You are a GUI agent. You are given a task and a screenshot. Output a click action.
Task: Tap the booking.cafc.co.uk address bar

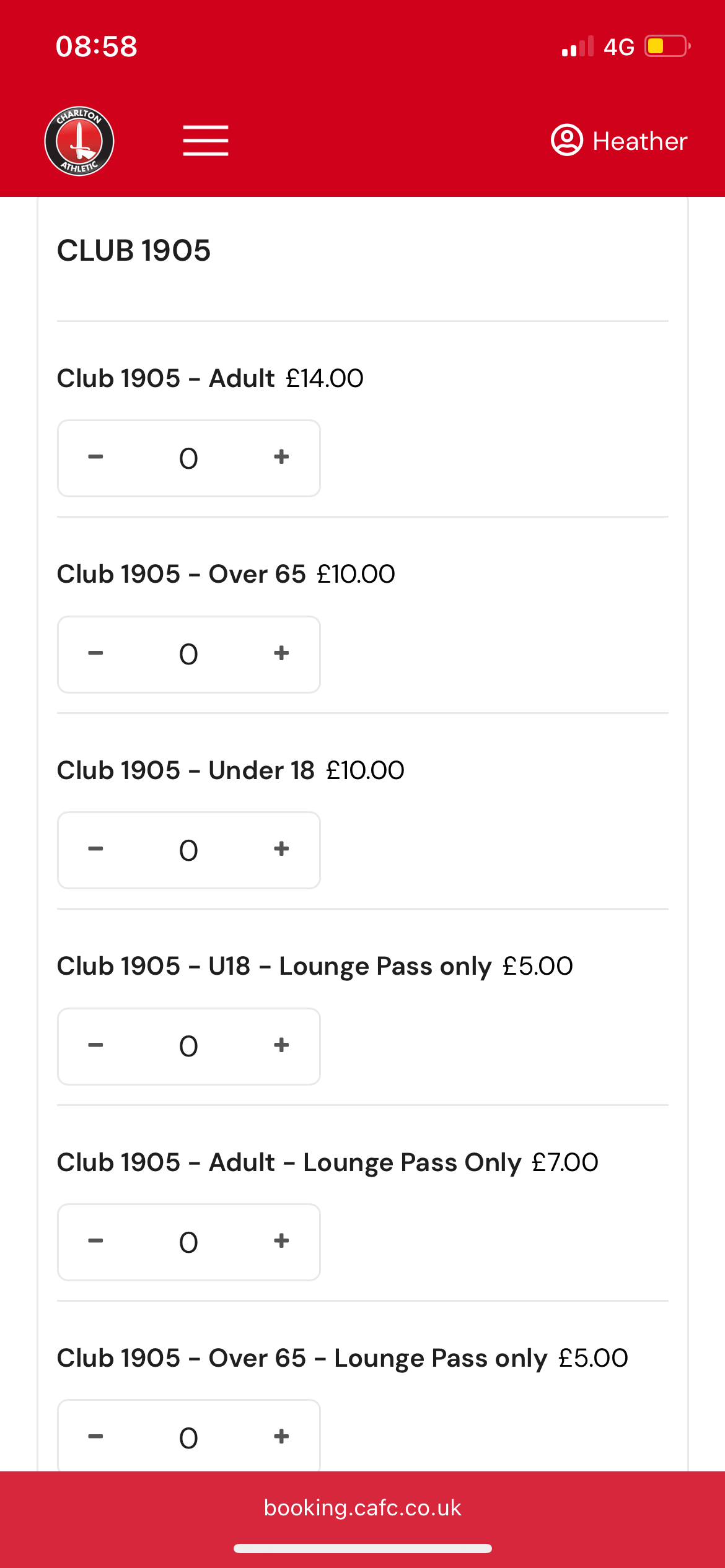tap(362, 1508)
